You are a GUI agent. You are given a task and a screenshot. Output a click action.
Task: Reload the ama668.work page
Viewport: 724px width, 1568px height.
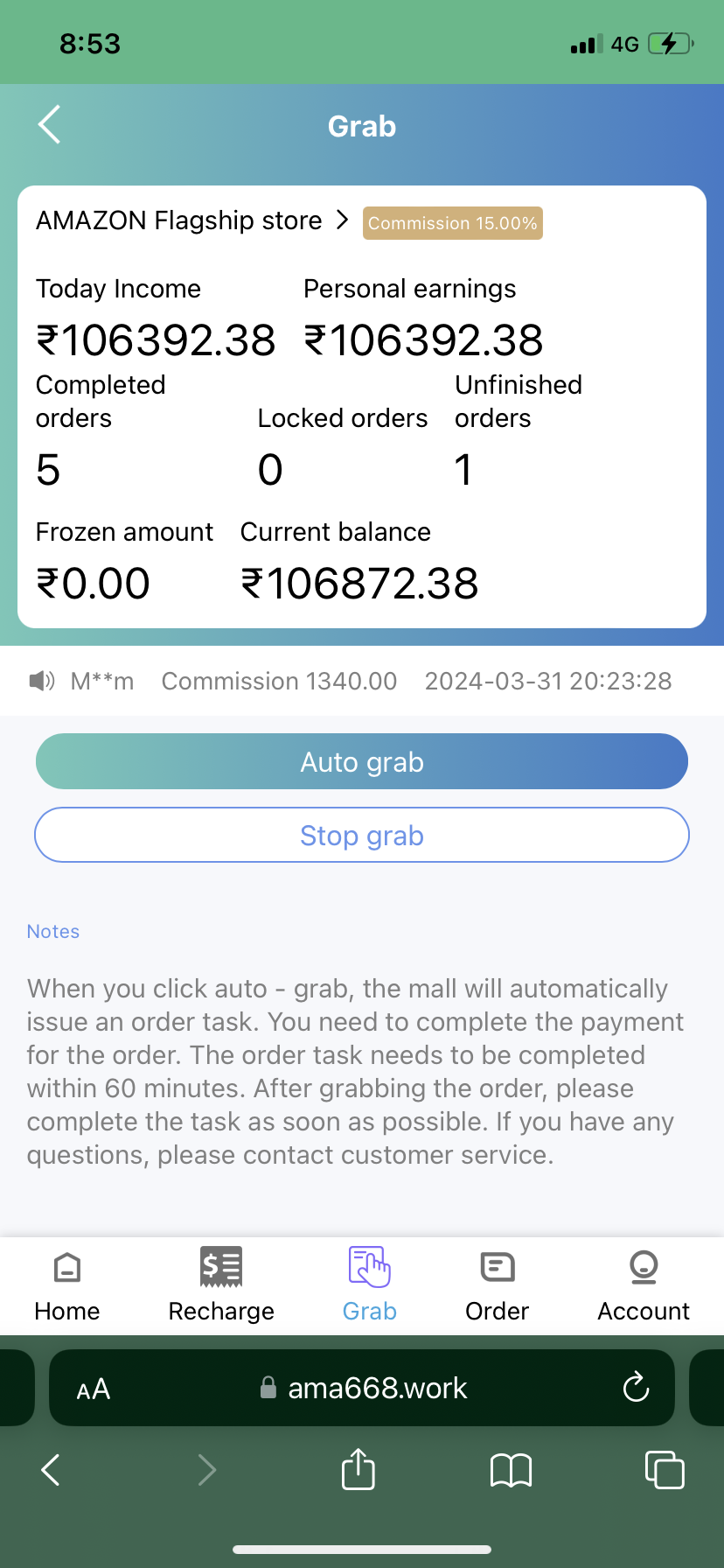(636, 1387)
